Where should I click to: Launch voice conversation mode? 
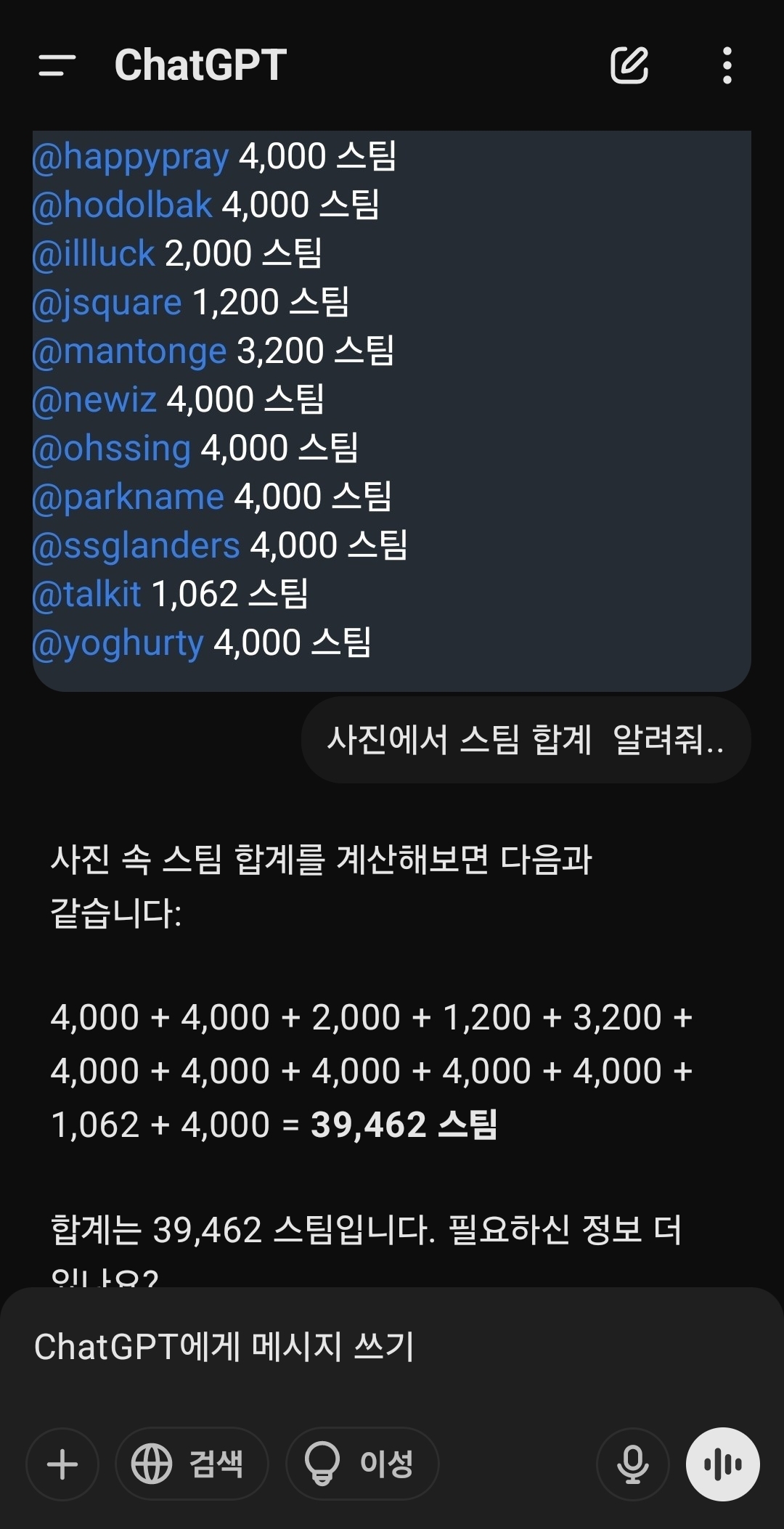[722, 1464]
